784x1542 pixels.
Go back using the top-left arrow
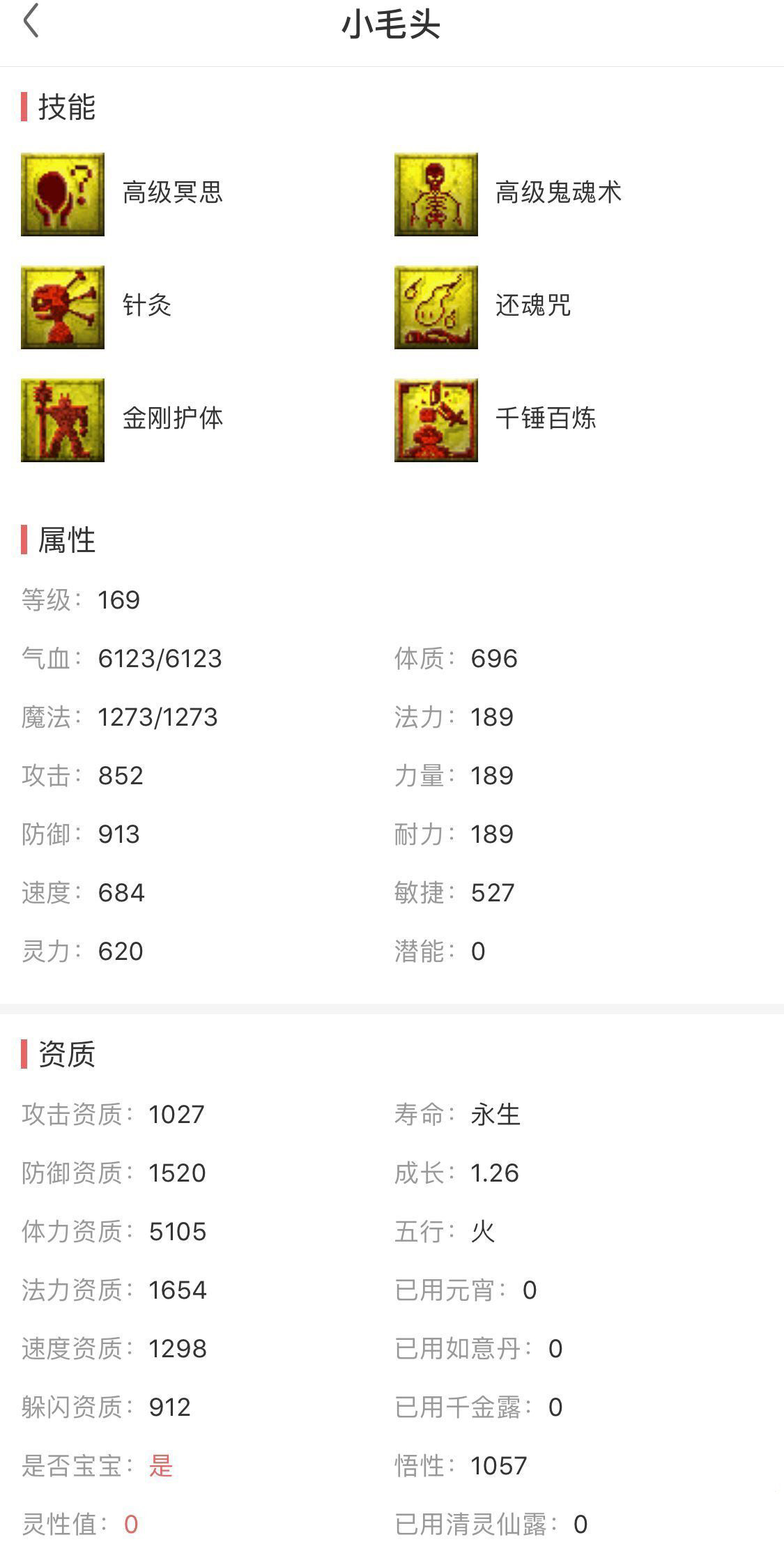point(31,21)
